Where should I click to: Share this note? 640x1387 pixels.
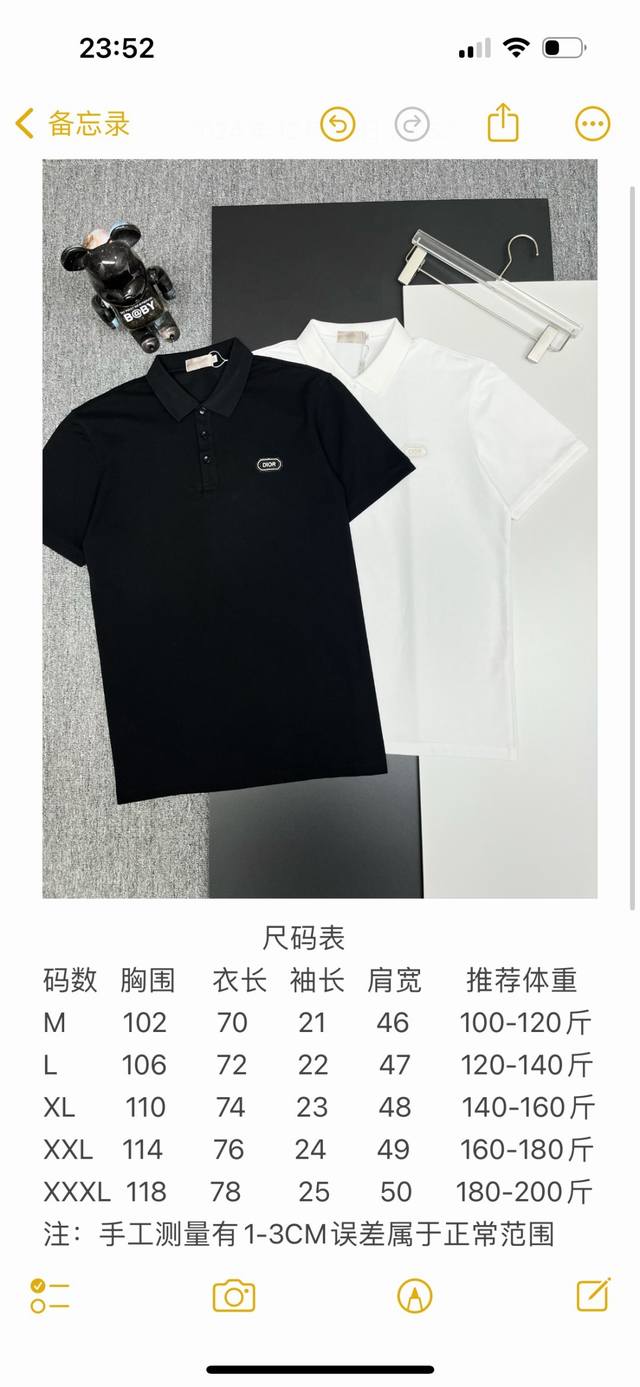[503, 125]
